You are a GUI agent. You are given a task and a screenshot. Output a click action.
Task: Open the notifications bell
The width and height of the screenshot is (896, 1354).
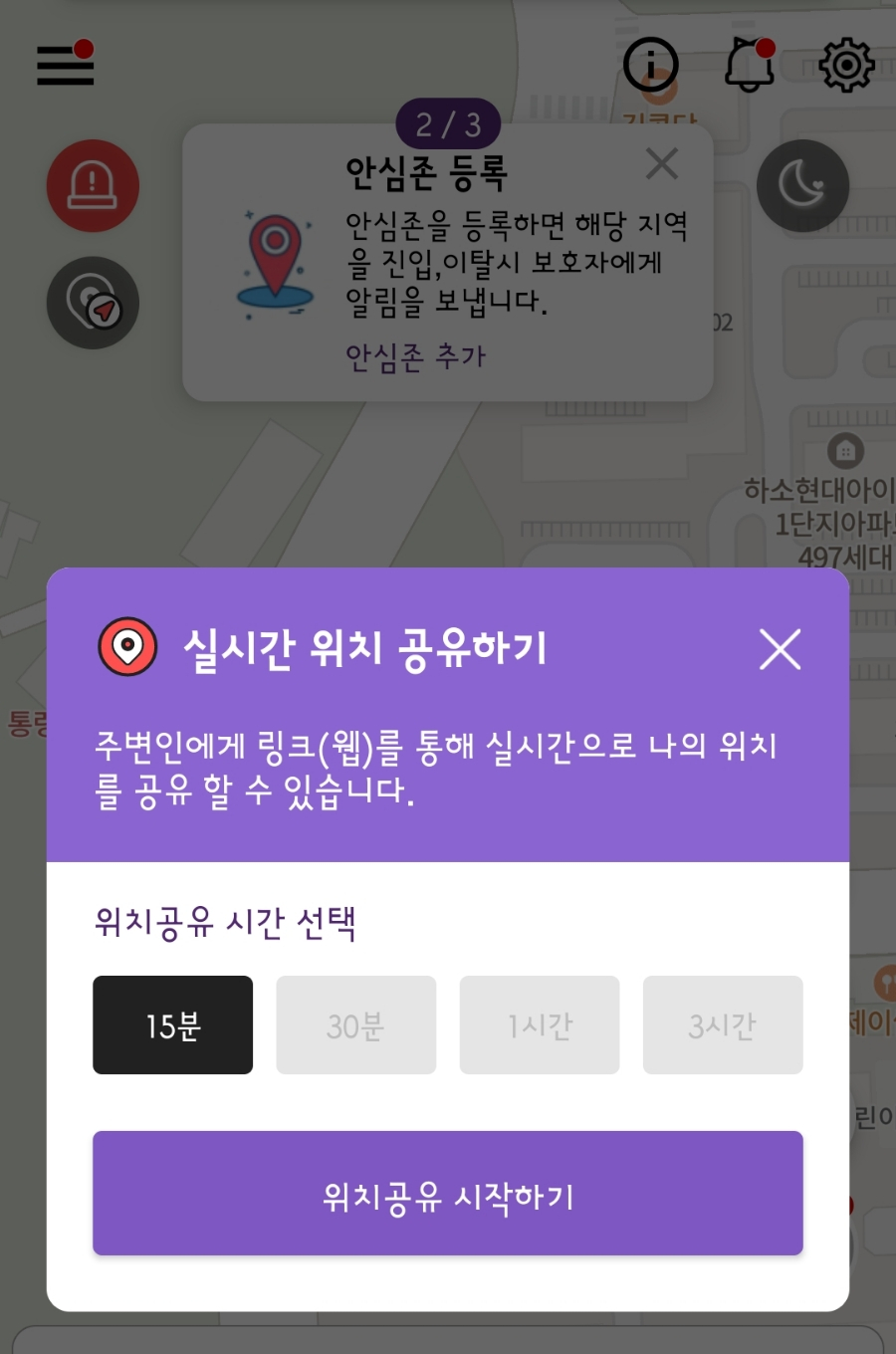749,66
